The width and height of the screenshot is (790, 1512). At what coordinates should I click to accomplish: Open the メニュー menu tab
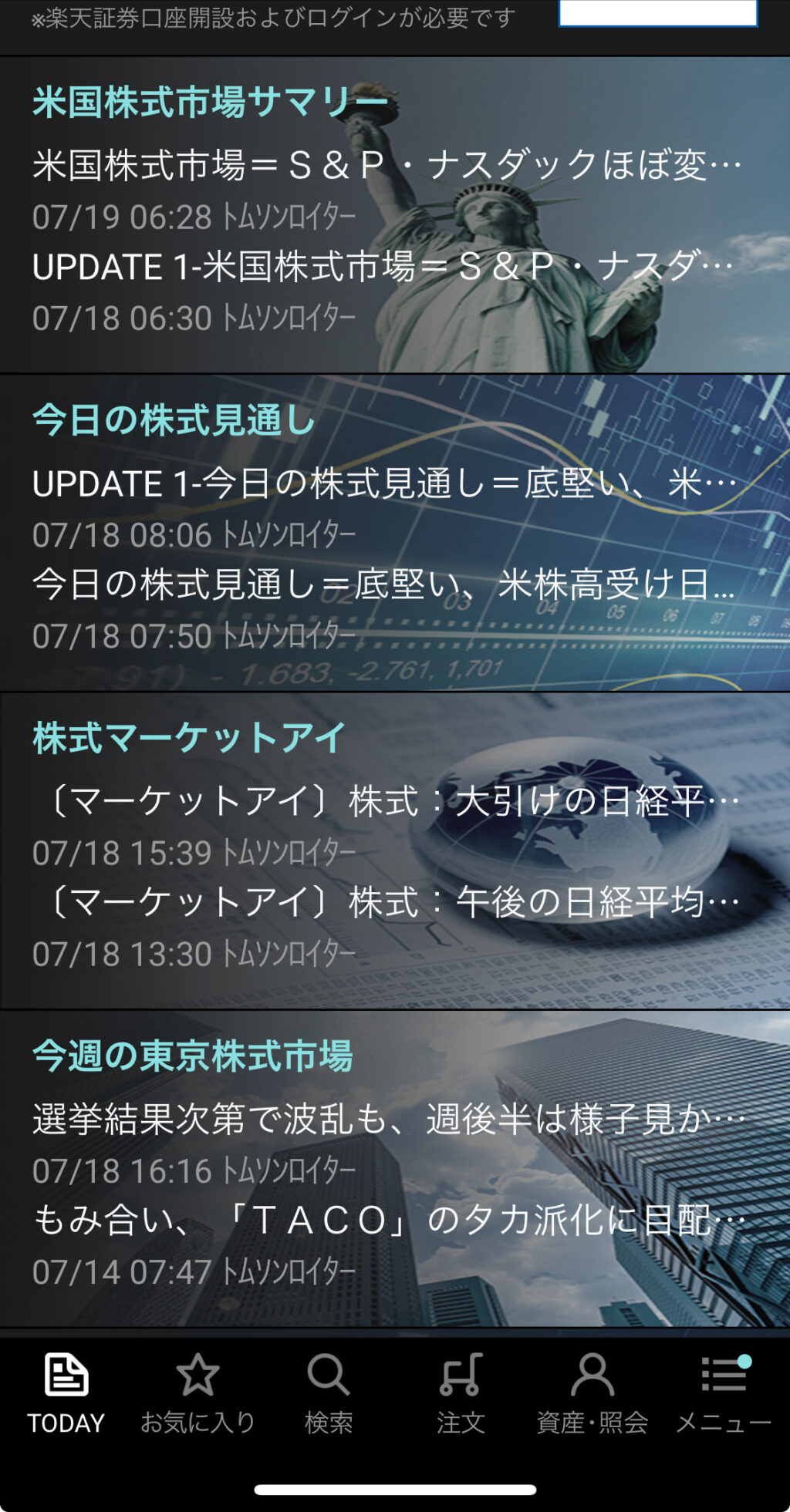[x=724, y=1394]
